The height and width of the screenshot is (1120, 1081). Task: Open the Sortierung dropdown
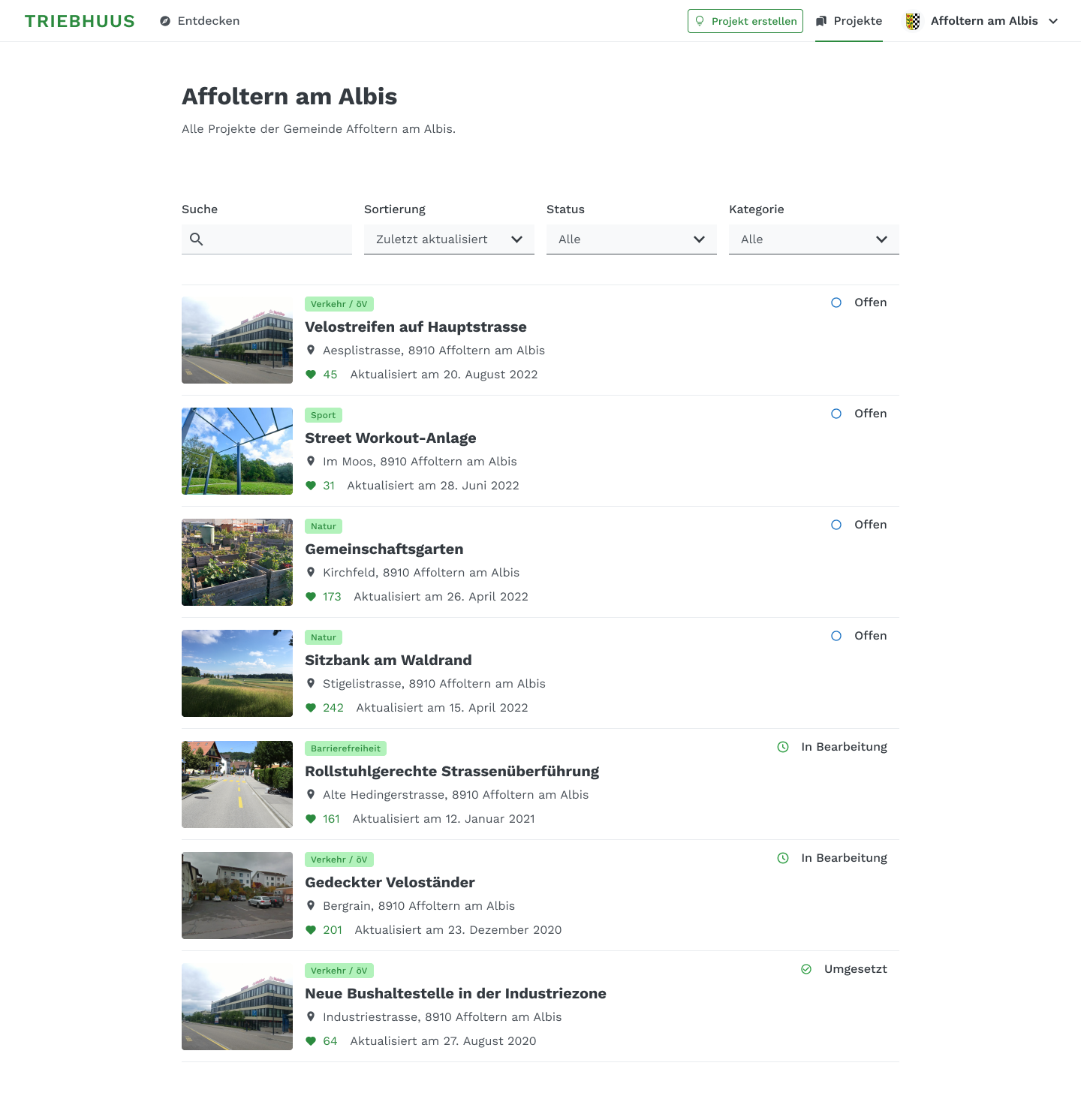(x=449, y=239)
